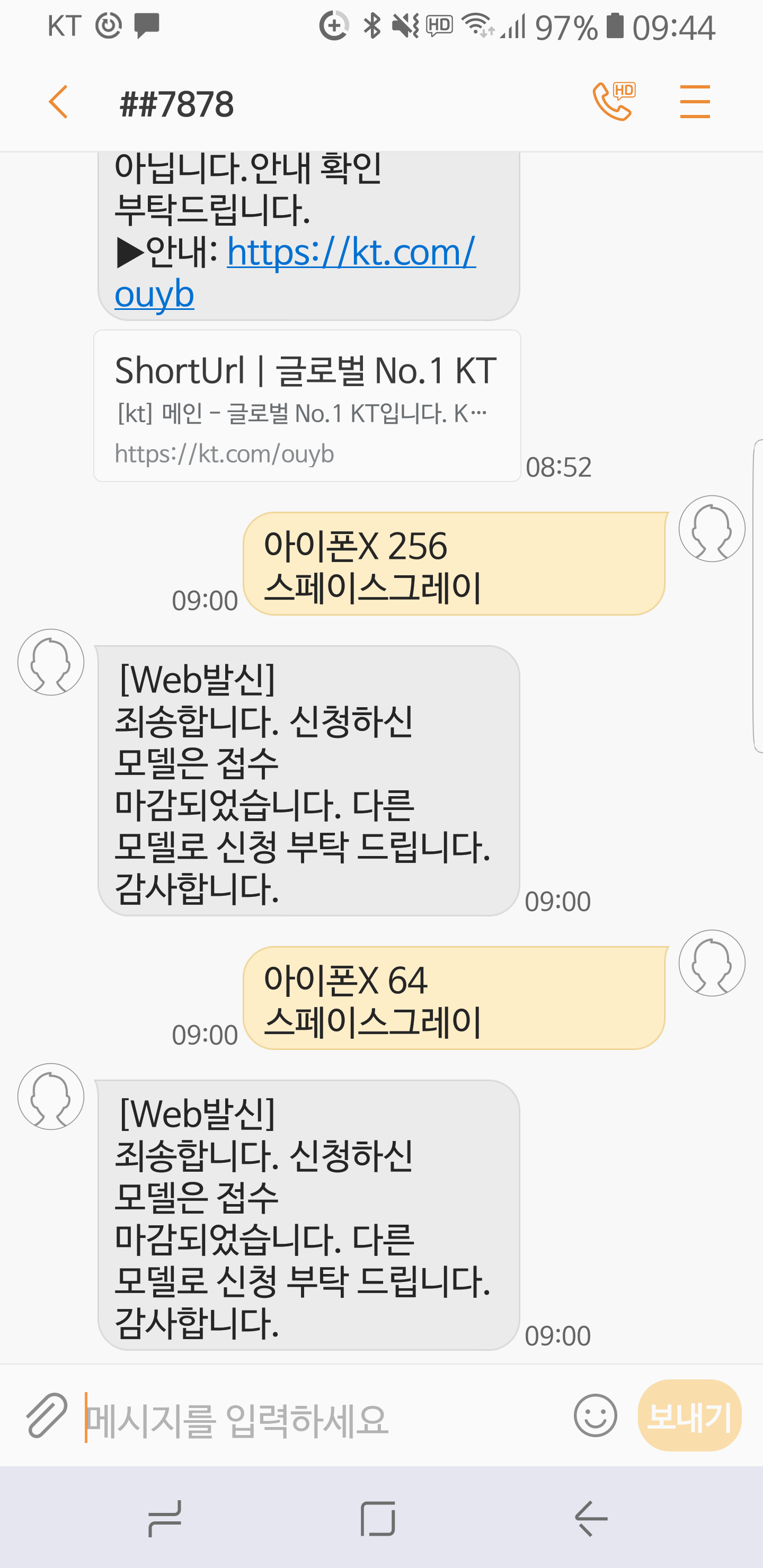Image resolution: width=763 pixels, height=1568 pixels.
Task: Open the hamburger menu for this conversation
Action: (695, 102)
